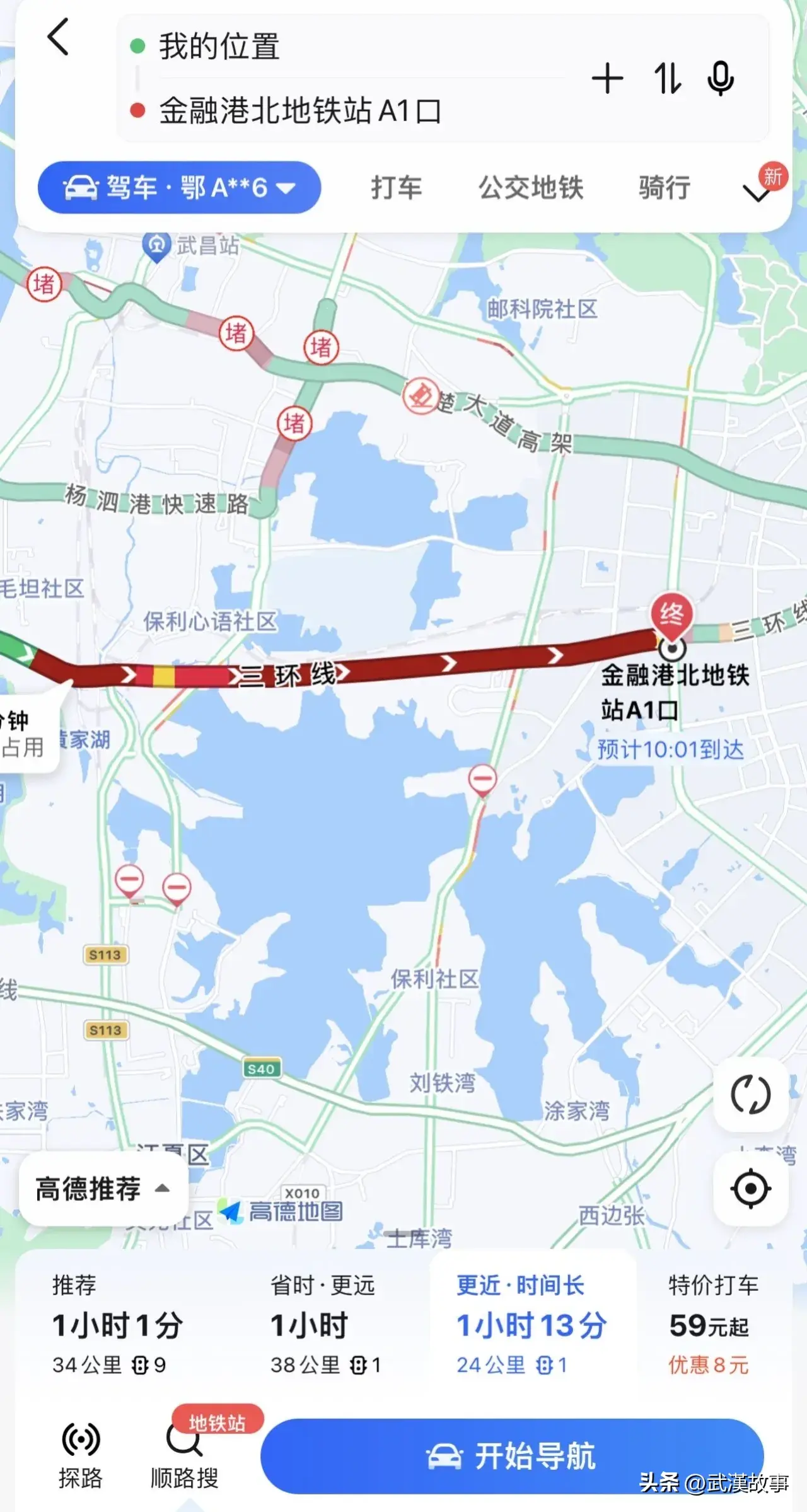
Task: Edit destination 金融港北地铁站A1口
Action: pos(299,112)
